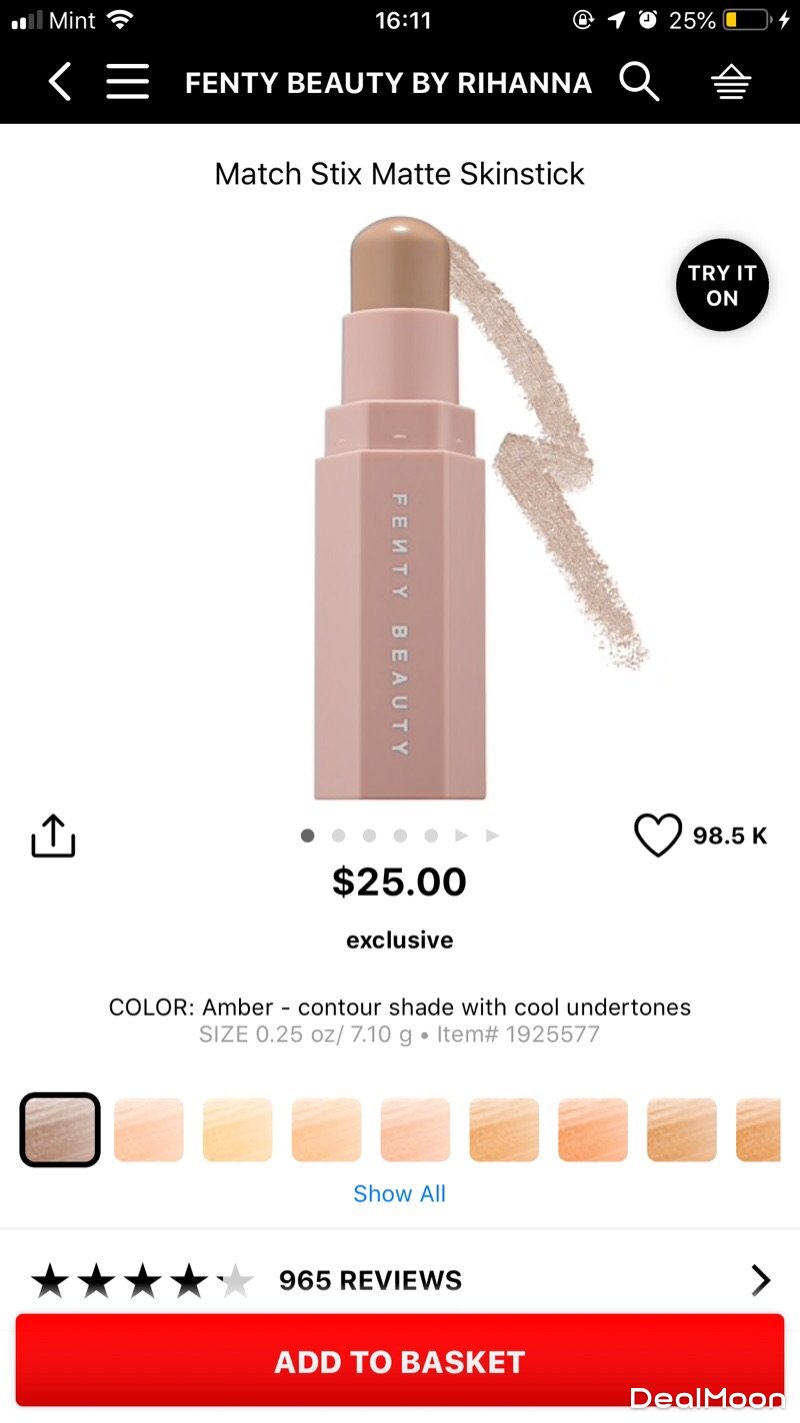Open the product image full view
800x1423 pixels.
click(400, 510)
